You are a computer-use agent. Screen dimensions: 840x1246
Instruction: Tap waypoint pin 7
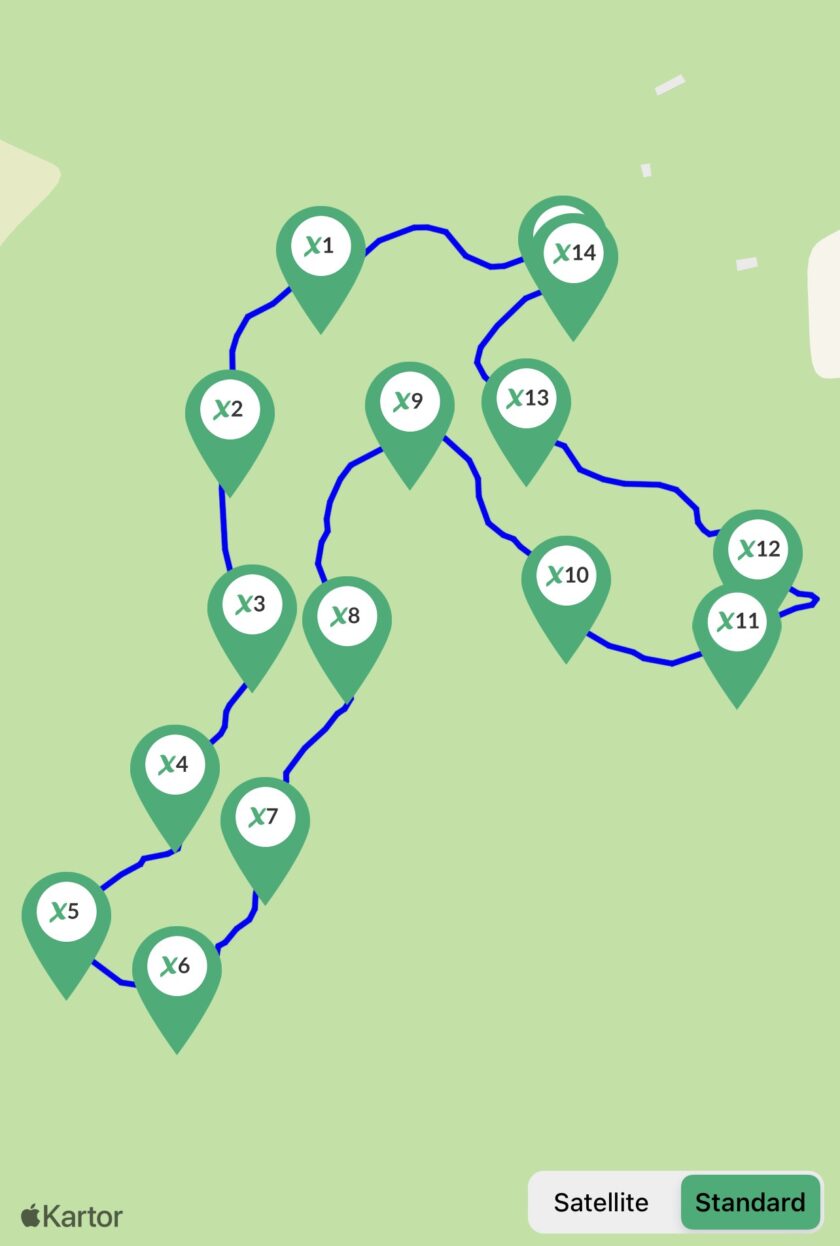click(x=264, y=817)
